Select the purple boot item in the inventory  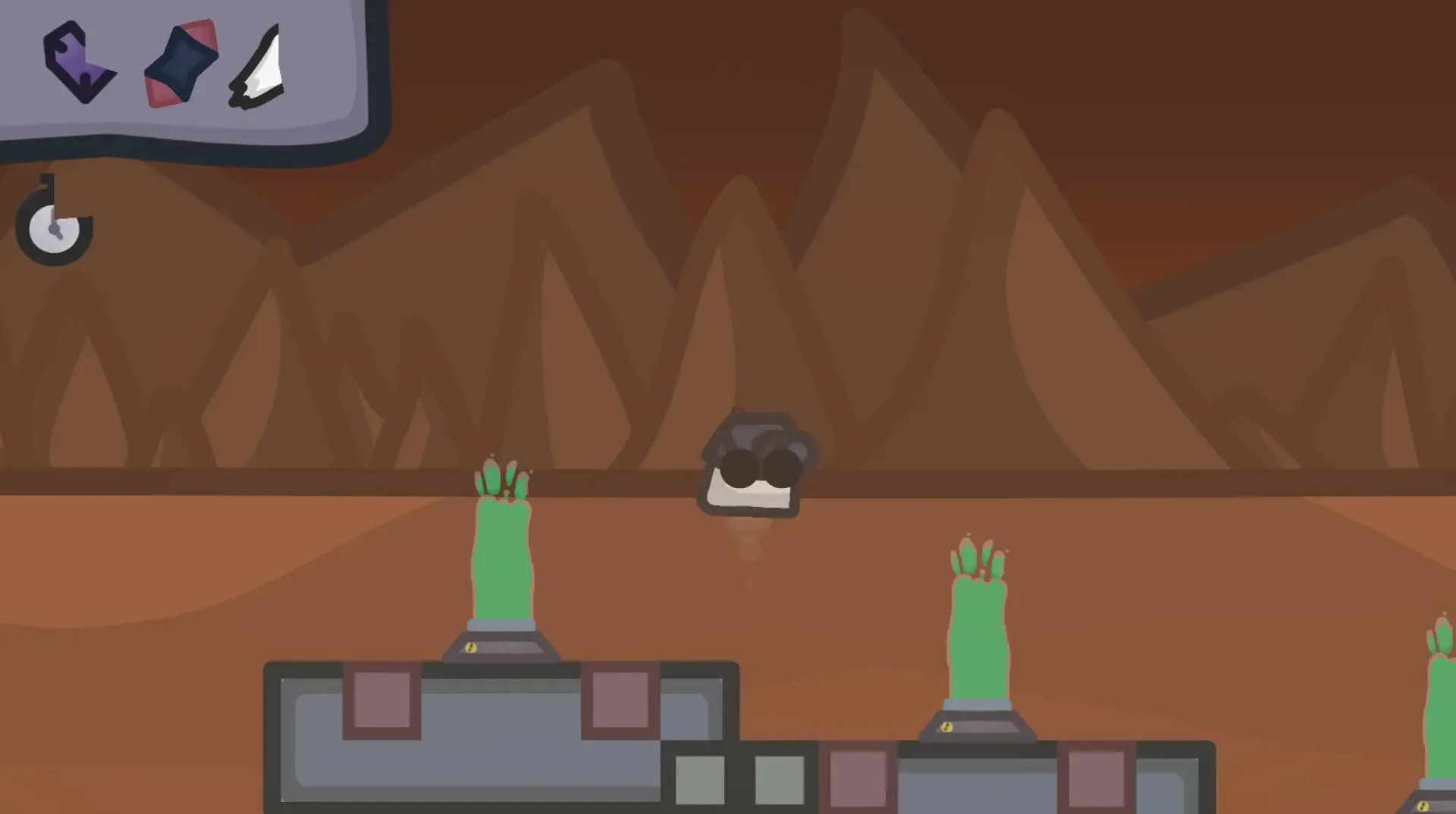[77, 62]
